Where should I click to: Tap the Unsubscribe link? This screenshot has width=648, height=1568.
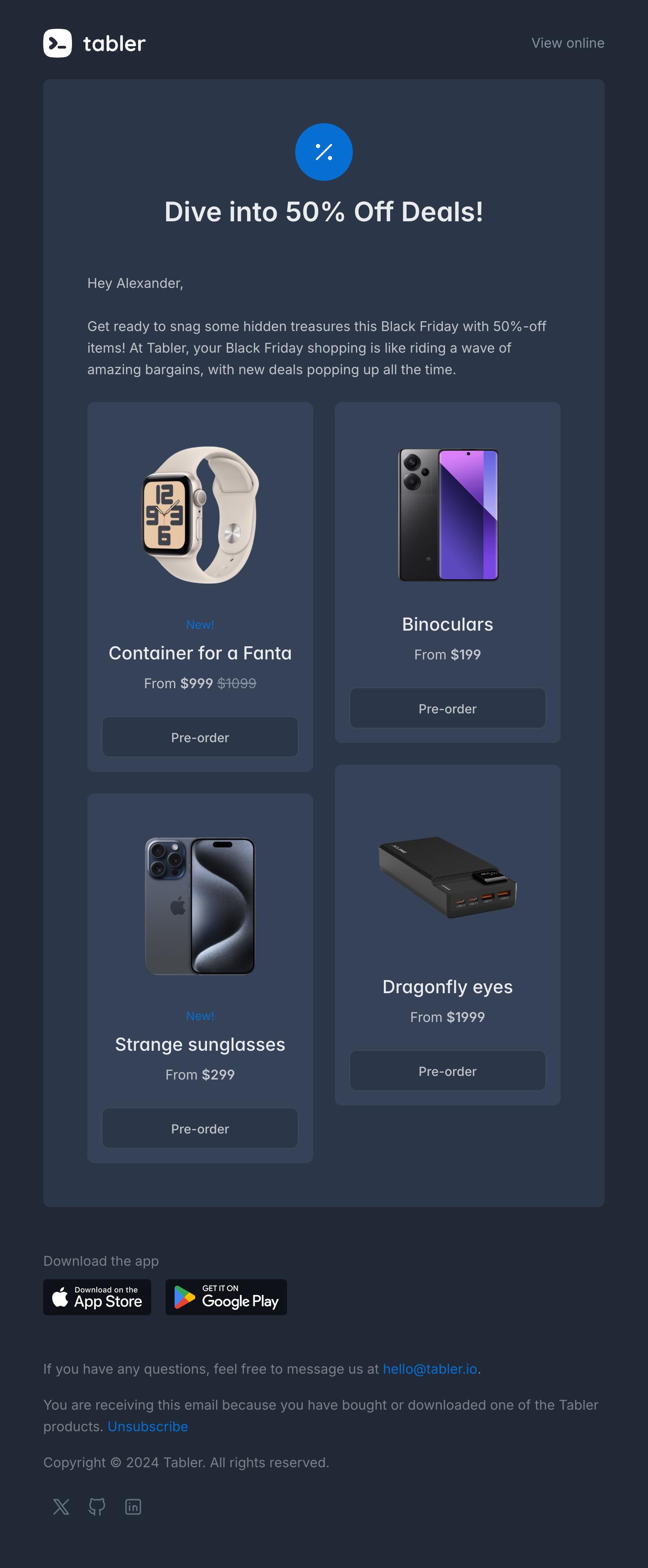pos(148,1427)
